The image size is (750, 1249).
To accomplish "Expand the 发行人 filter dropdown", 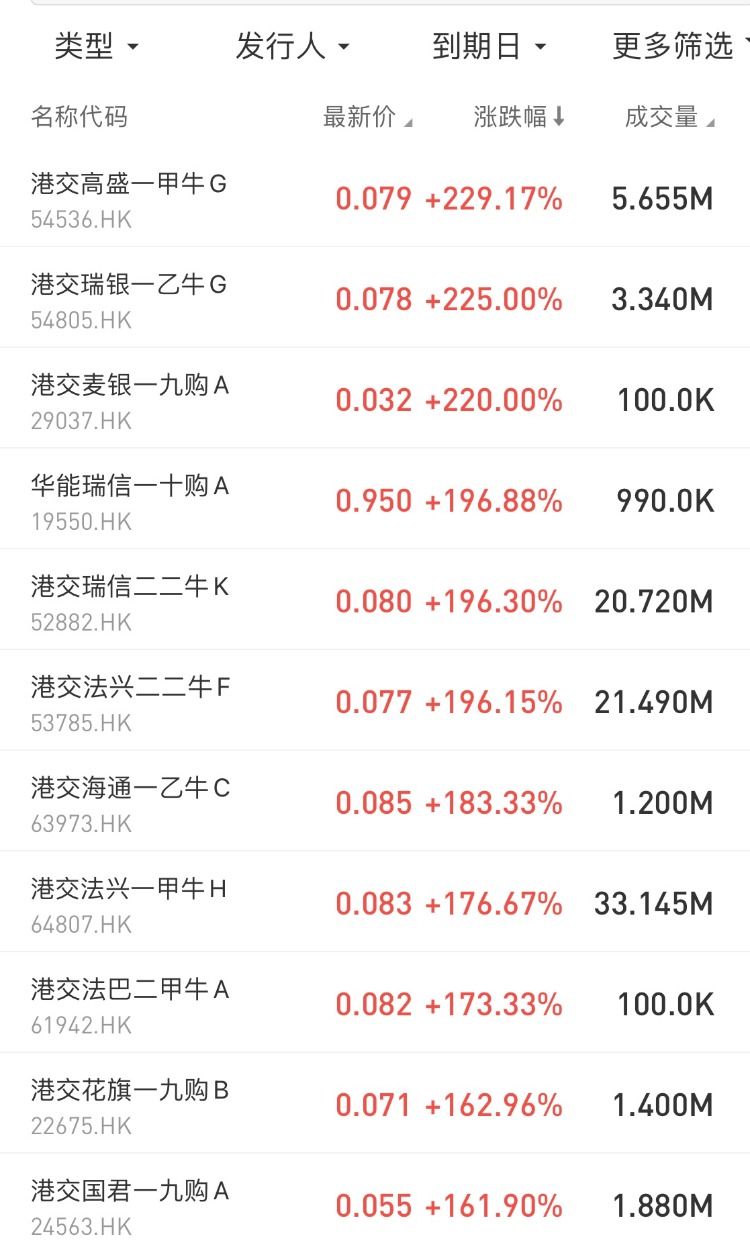I will [x=292, y=46].
